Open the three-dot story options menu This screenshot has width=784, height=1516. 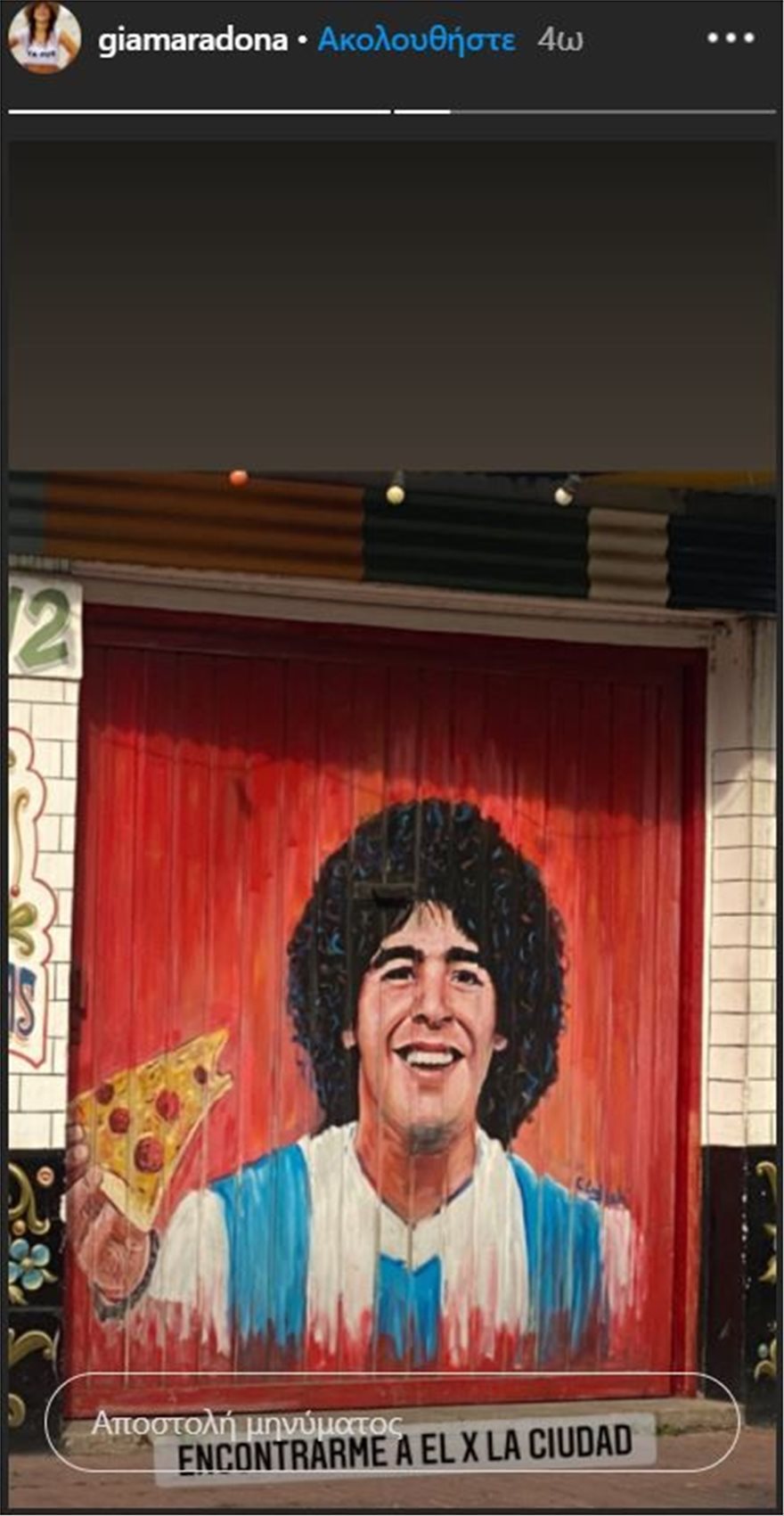pyautogui.click(x=731, y=38)
